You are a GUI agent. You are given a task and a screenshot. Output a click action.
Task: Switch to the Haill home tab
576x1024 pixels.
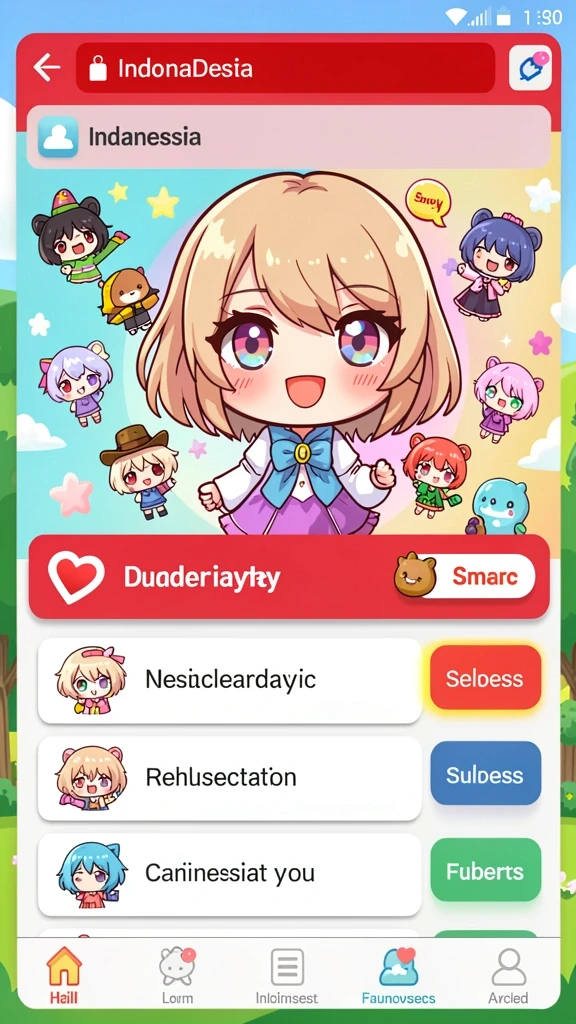(x=64, y=976)
